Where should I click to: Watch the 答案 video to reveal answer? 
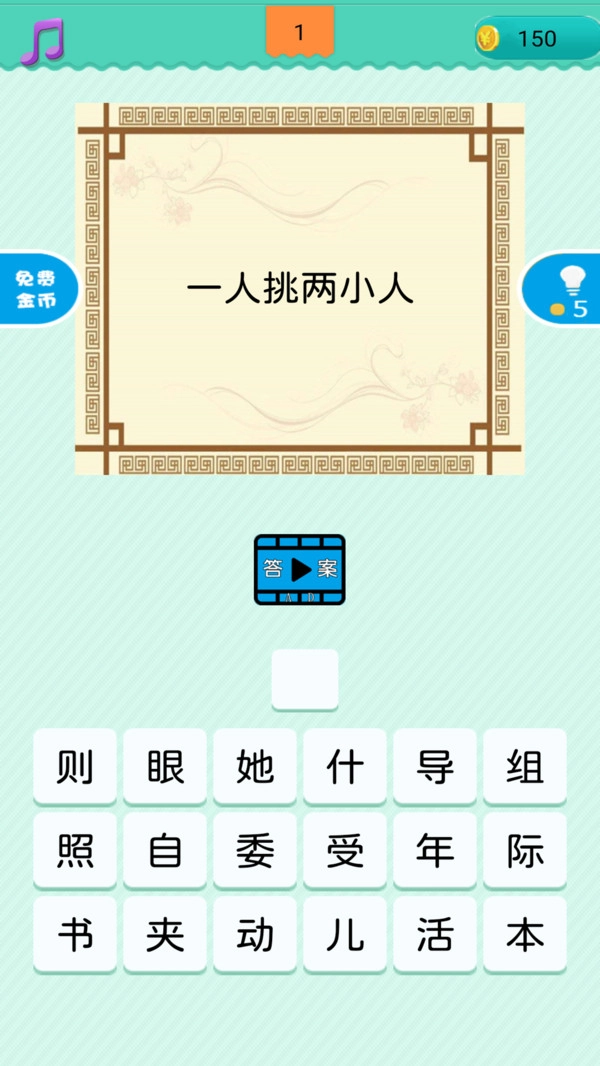pyautogui.click(x=299, y=569)
